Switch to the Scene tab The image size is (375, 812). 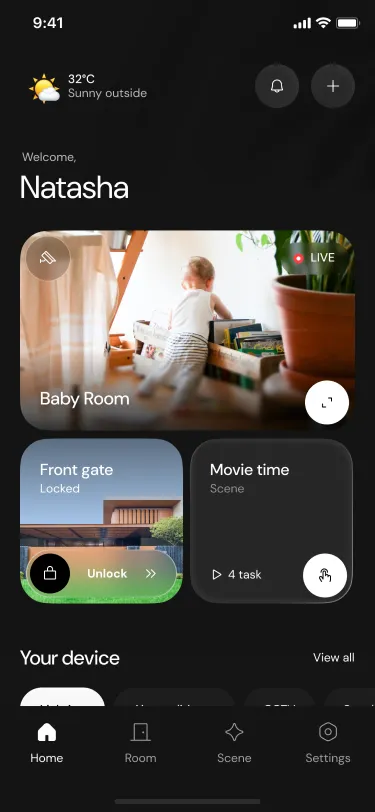tap(234, 743)
